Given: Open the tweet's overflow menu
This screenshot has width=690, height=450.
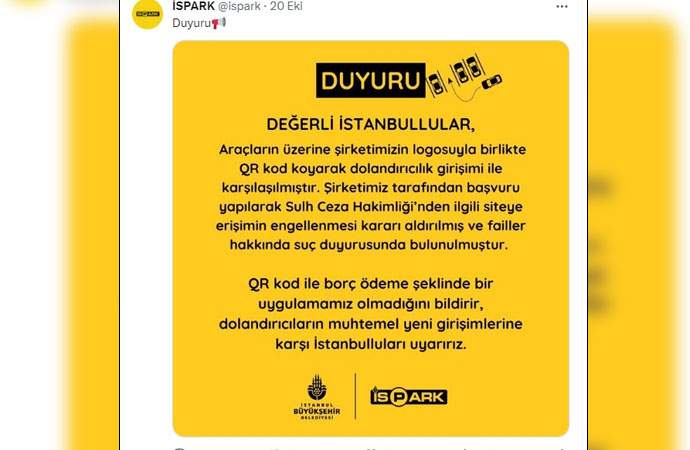Looking at the screenshot, I should 562,7.
